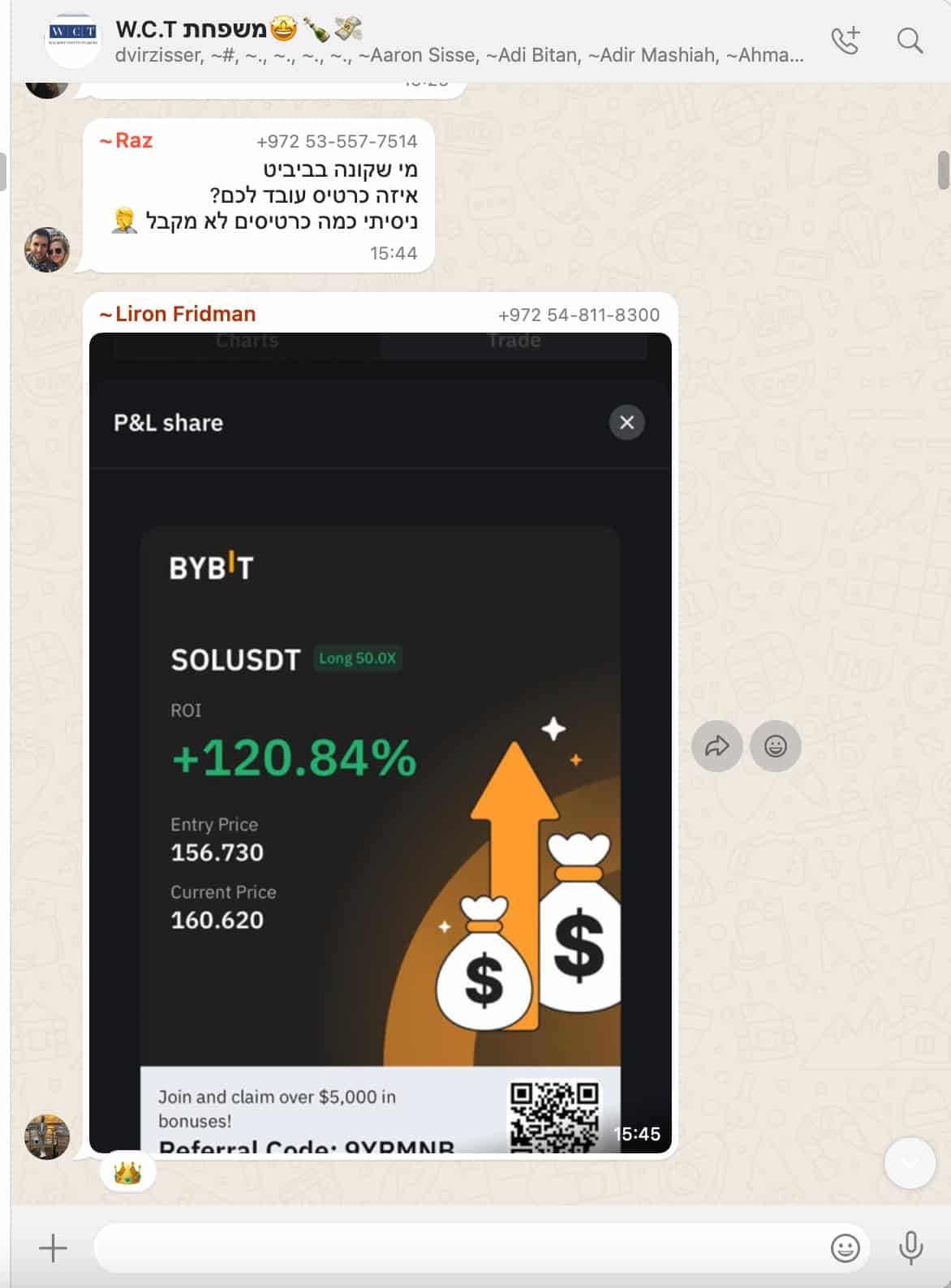Start a call in the W.C.T group

click(x=845, y=40)
